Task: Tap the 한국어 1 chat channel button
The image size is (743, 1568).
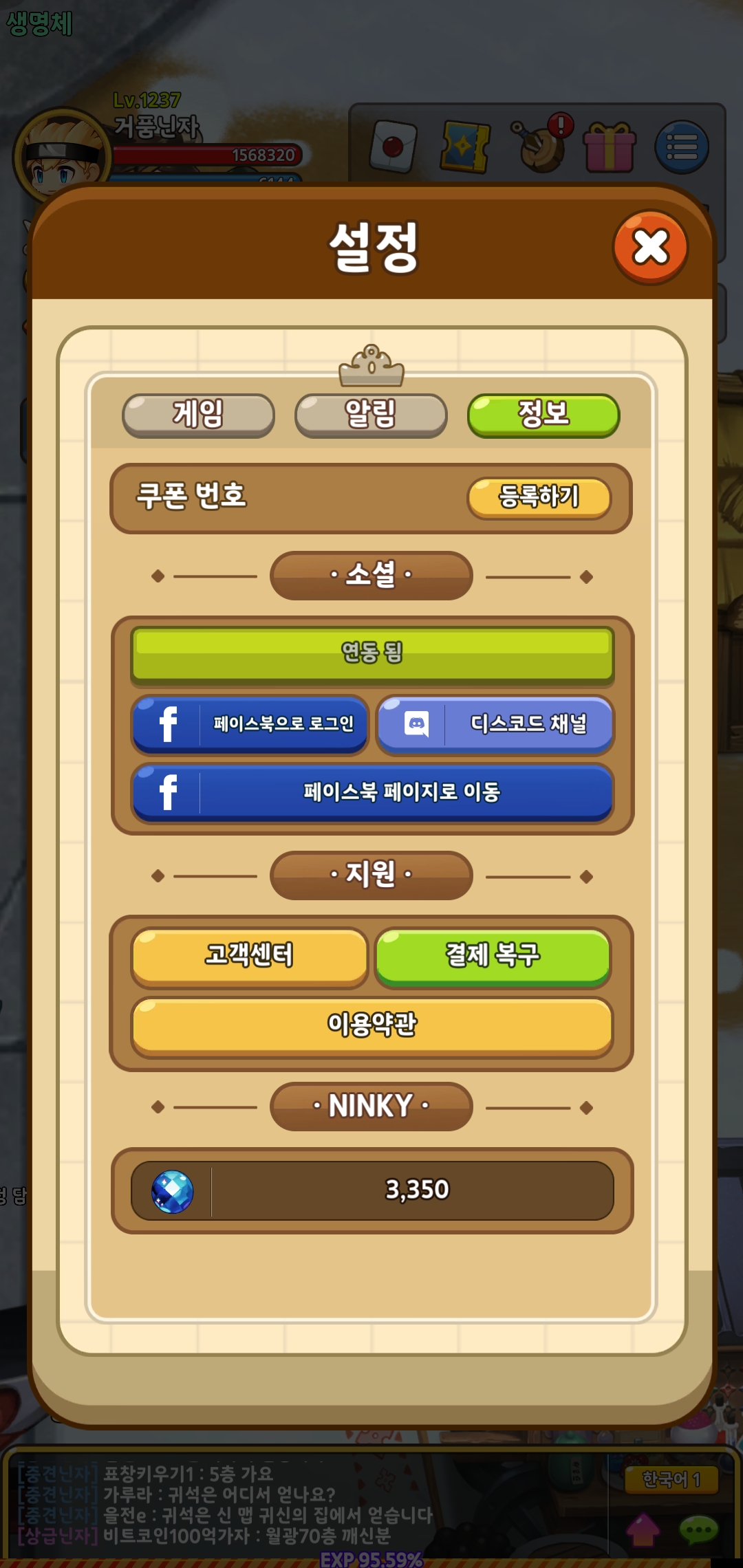Action: (x=671, y=1479)
